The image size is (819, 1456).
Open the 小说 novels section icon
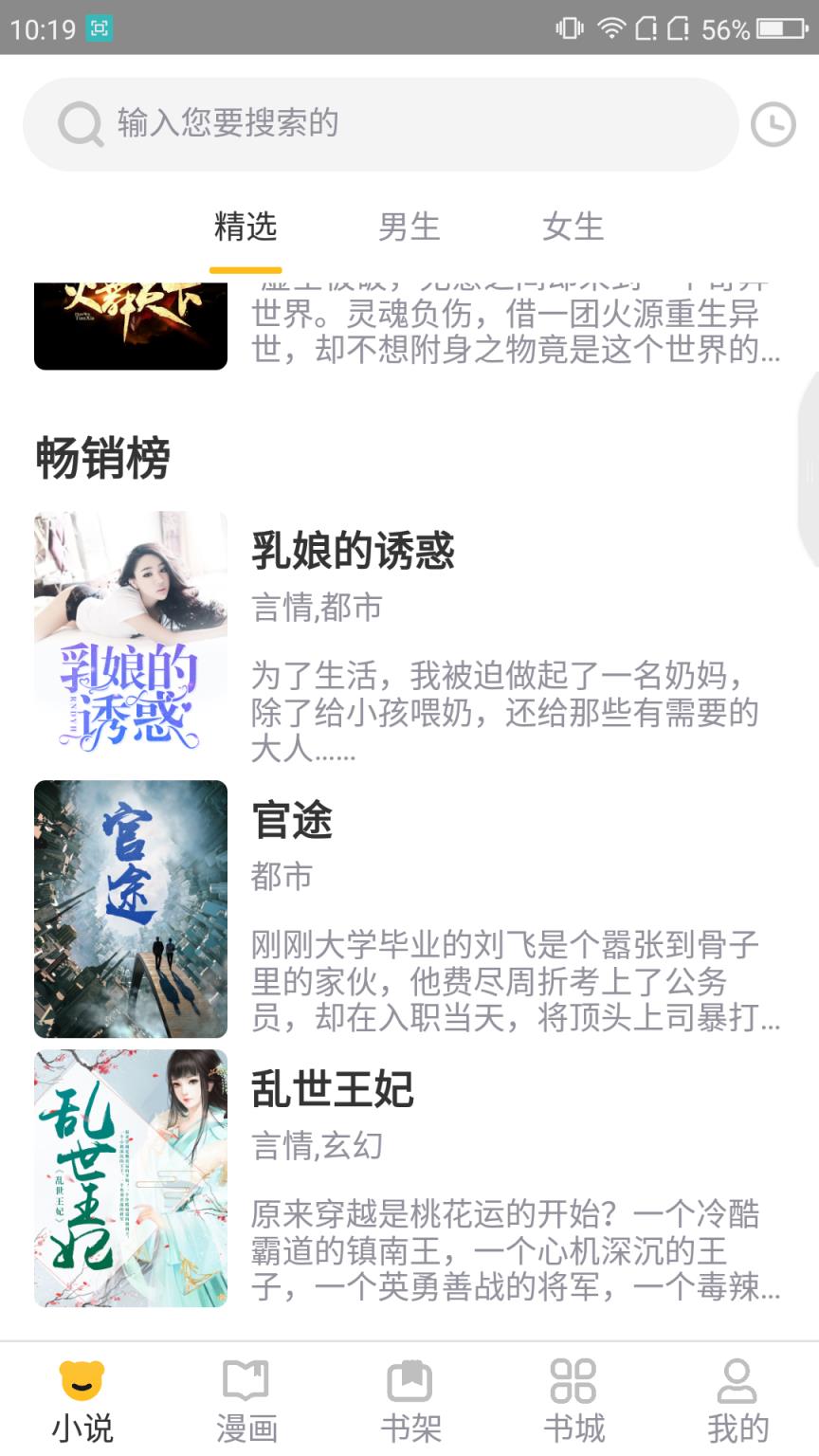82,1395
